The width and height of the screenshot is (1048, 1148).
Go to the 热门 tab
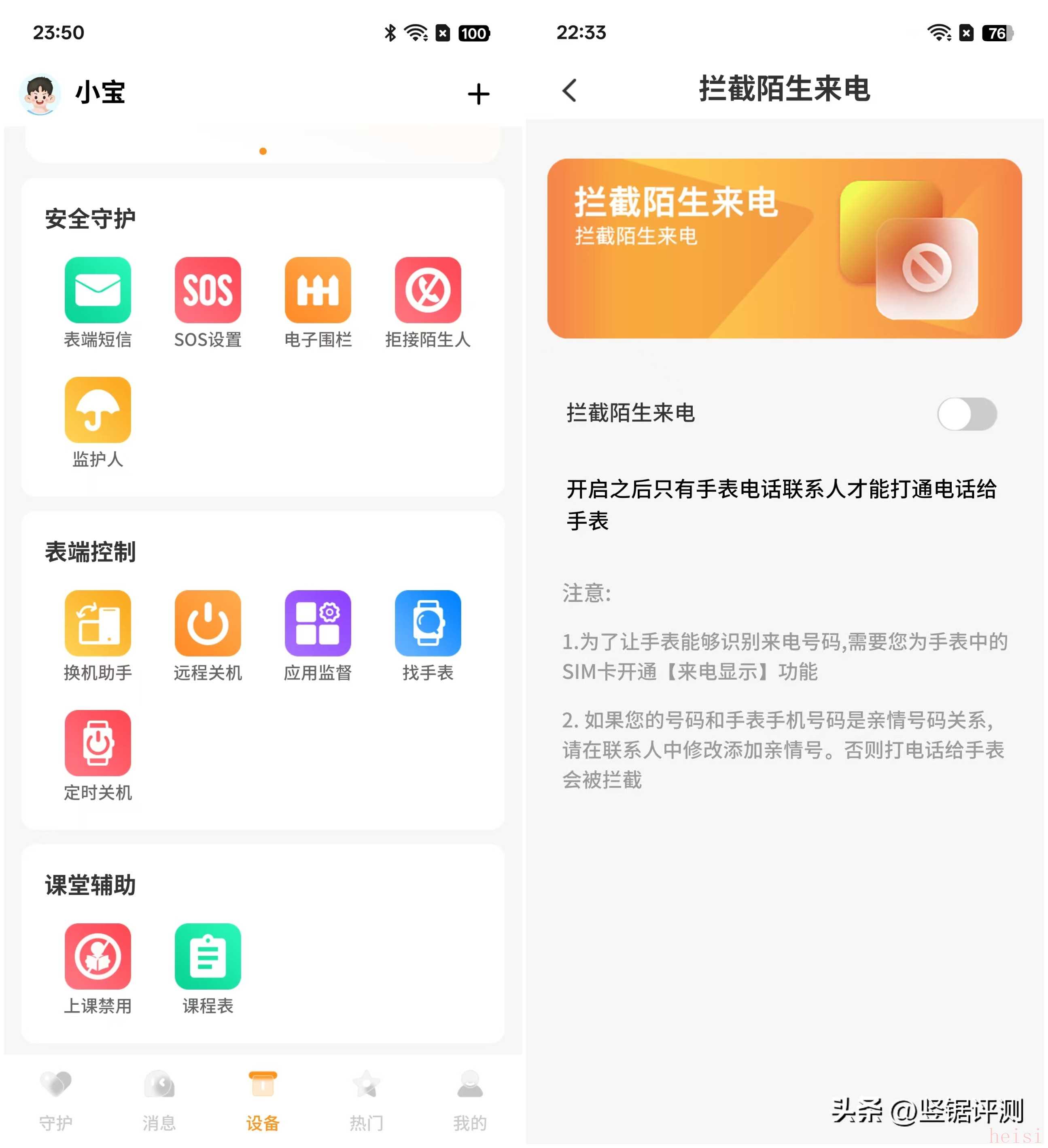click(366, 1099)
